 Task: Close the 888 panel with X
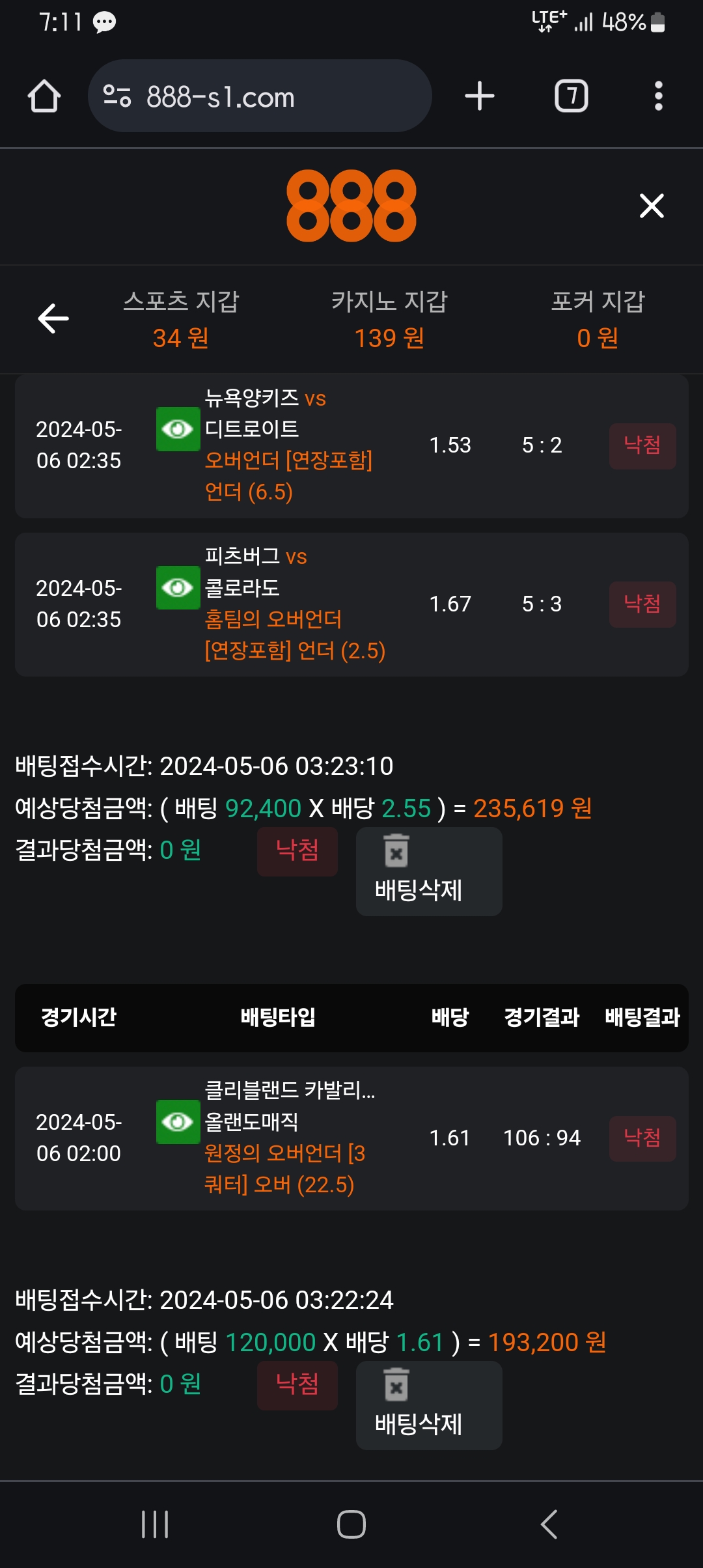(x=652, y=206)
